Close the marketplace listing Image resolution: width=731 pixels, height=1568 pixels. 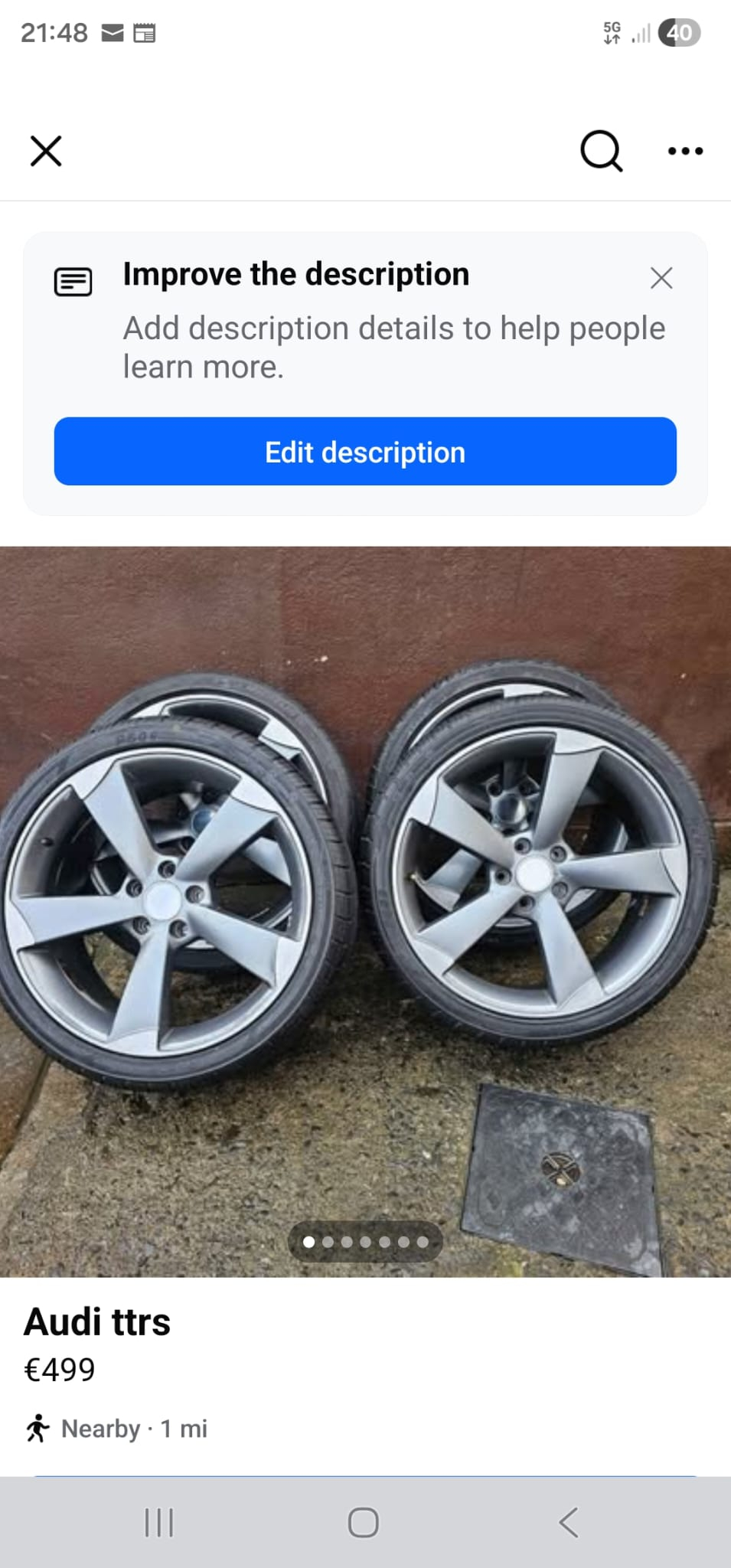[x=46, y=151]
